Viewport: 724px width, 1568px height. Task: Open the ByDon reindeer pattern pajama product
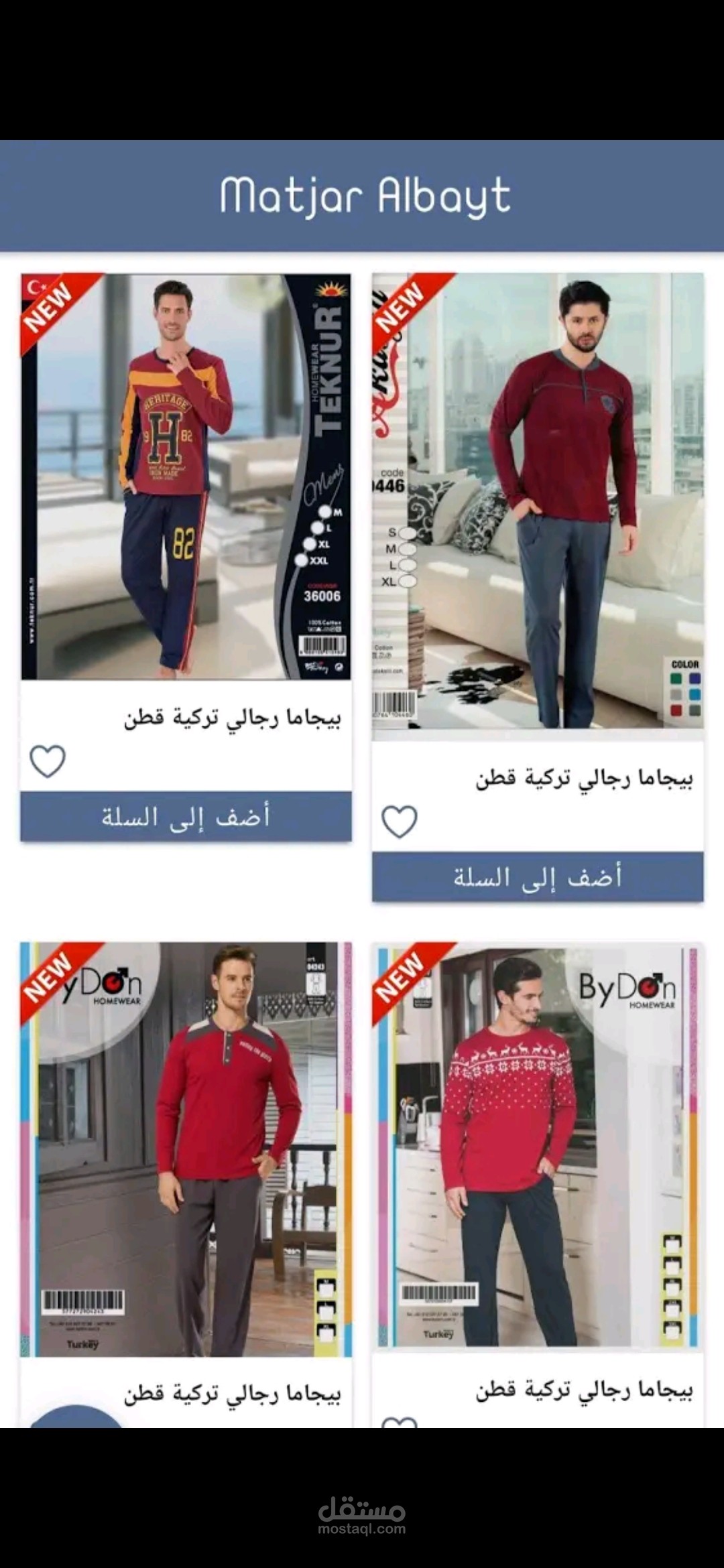point(538,1146)
